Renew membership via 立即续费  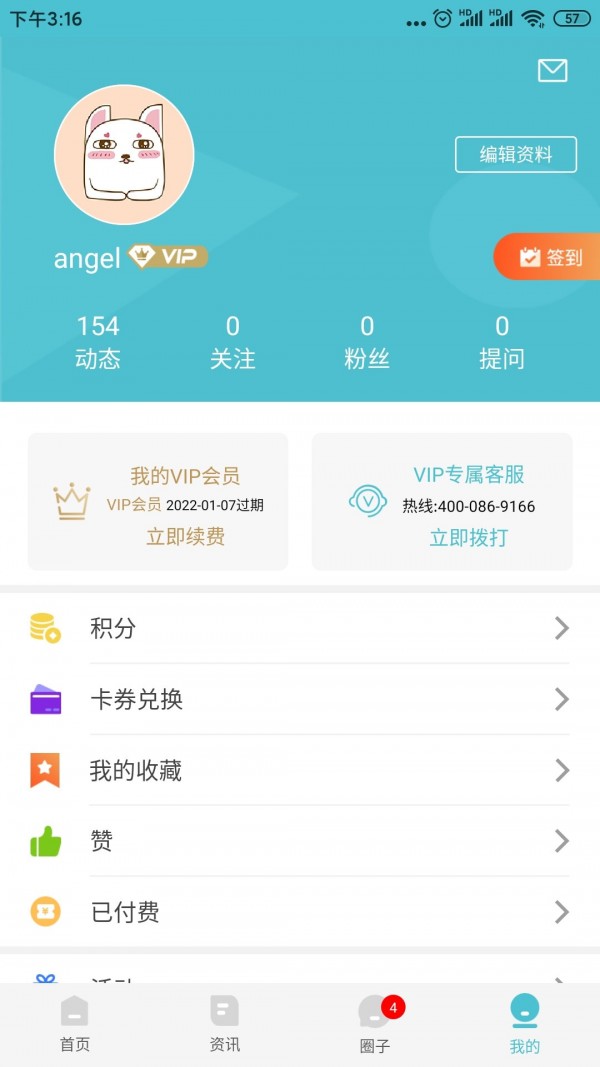coord(186,537)
